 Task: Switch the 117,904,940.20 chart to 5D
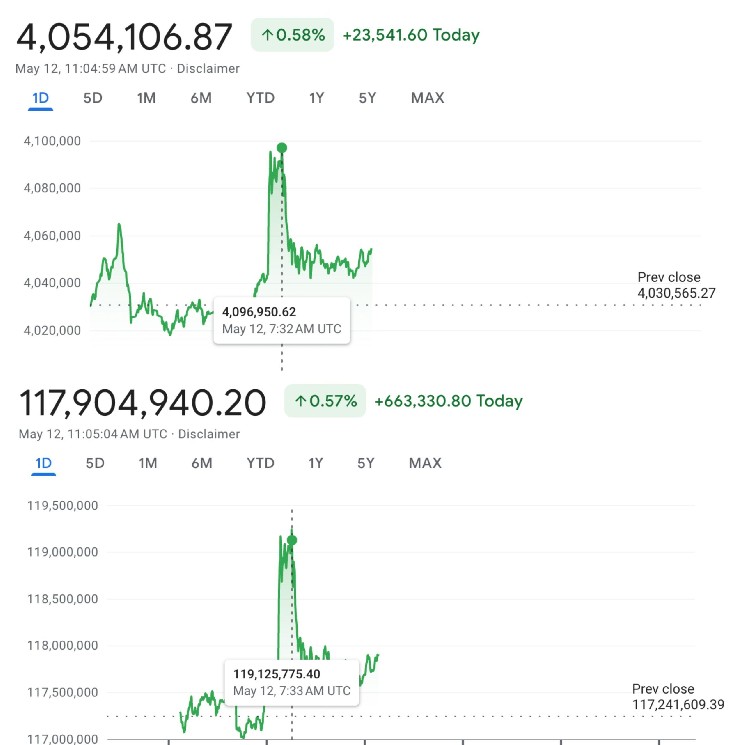click(x=95, y=463)
